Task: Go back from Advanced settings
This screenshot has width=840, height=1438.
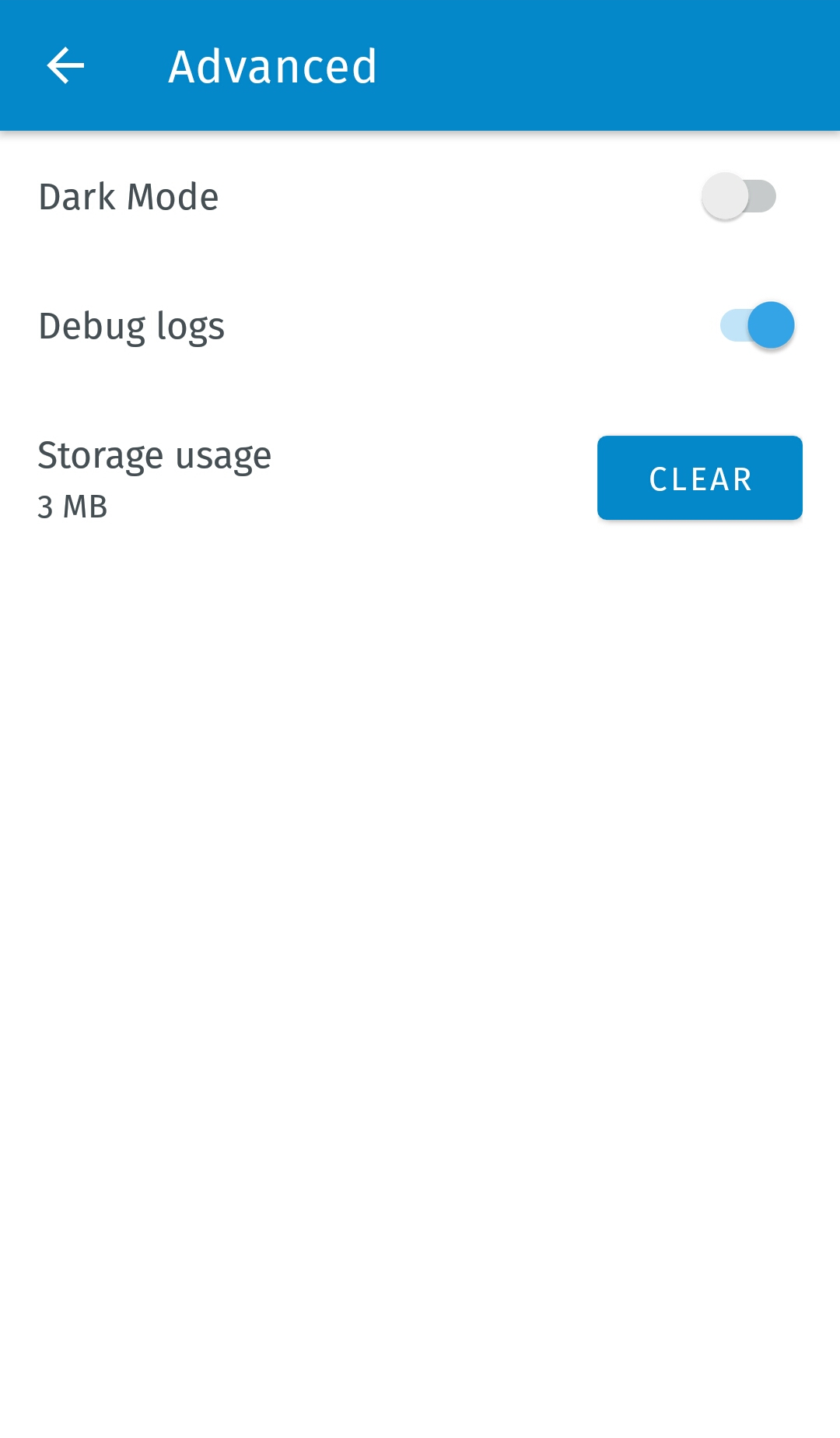Action: coord(65,65)
